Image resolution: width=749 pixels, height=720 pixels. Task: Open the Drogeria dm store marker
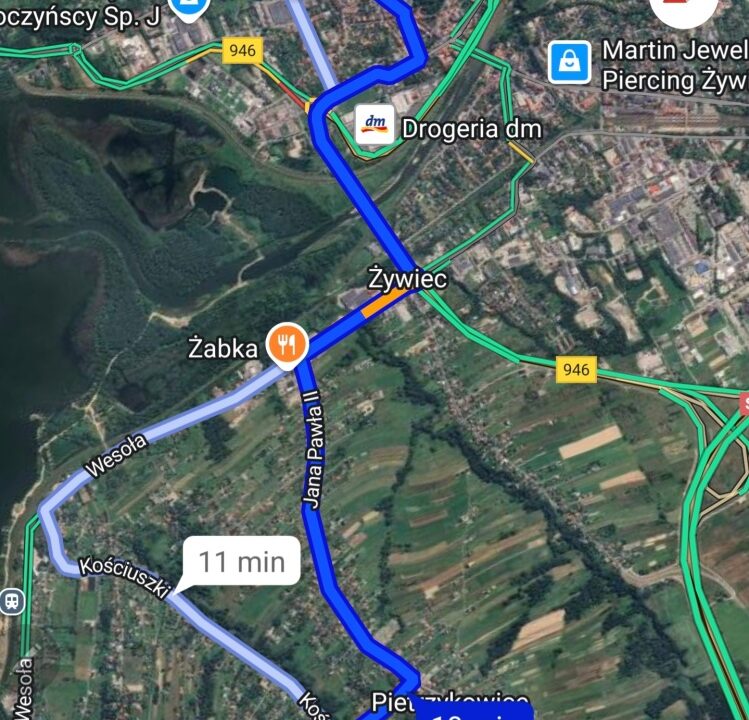coord(375,126)
